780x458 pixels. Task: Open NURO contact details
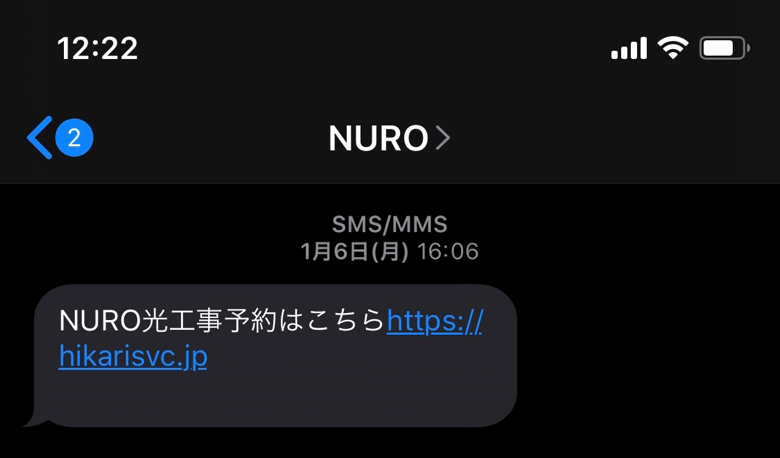389,138
